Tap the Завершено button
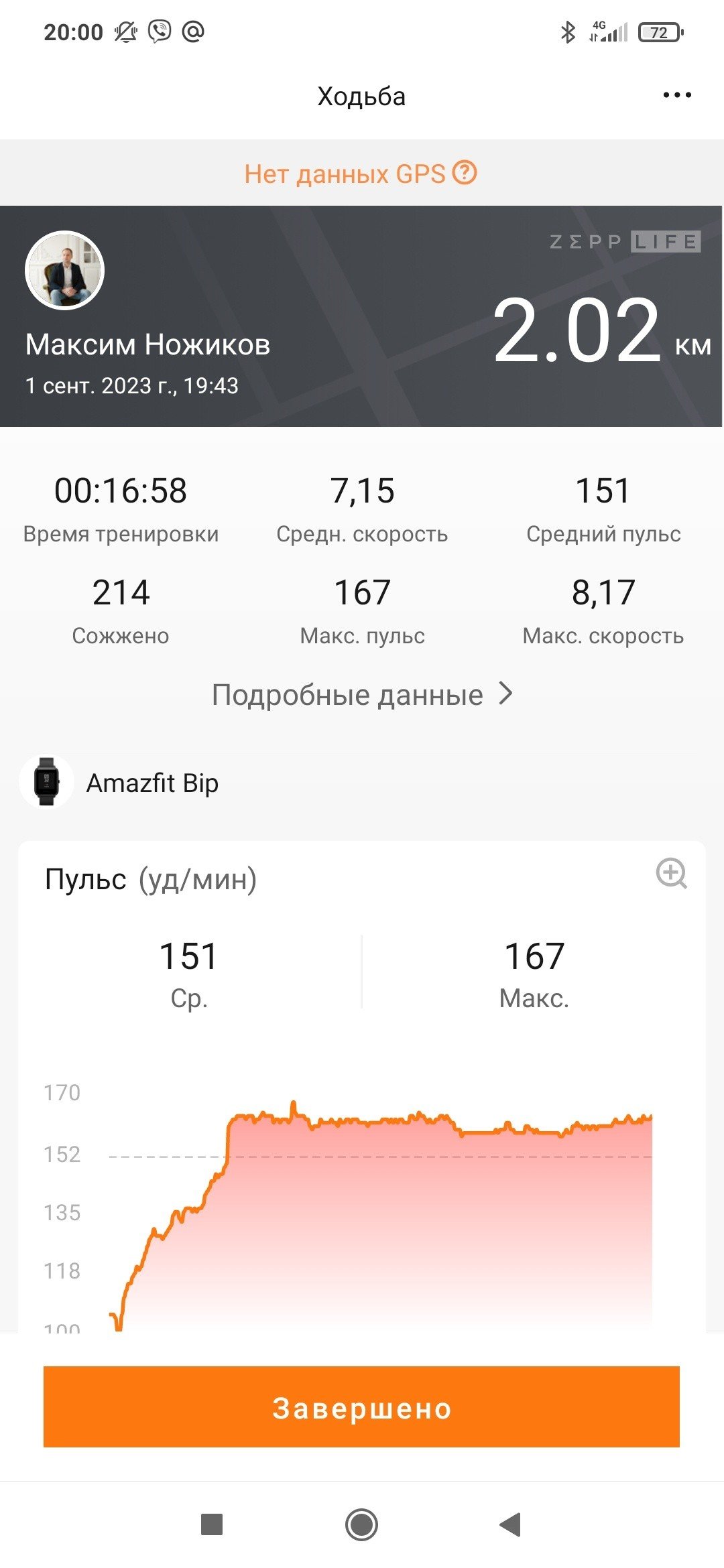The image size is (724, 1568). click(x=361, y=1407)
